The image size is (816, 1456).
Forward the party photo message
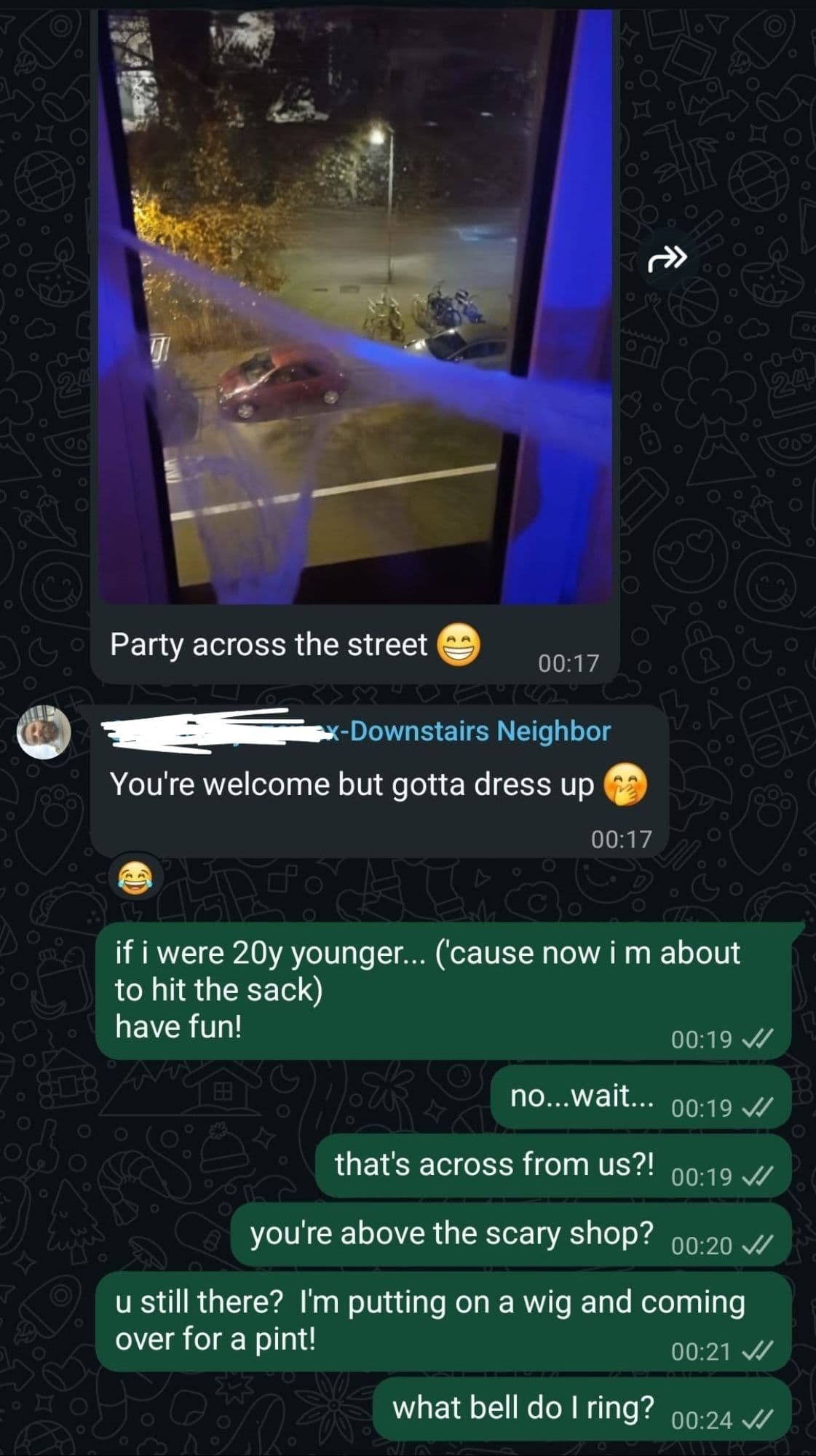tap(667, 257)
